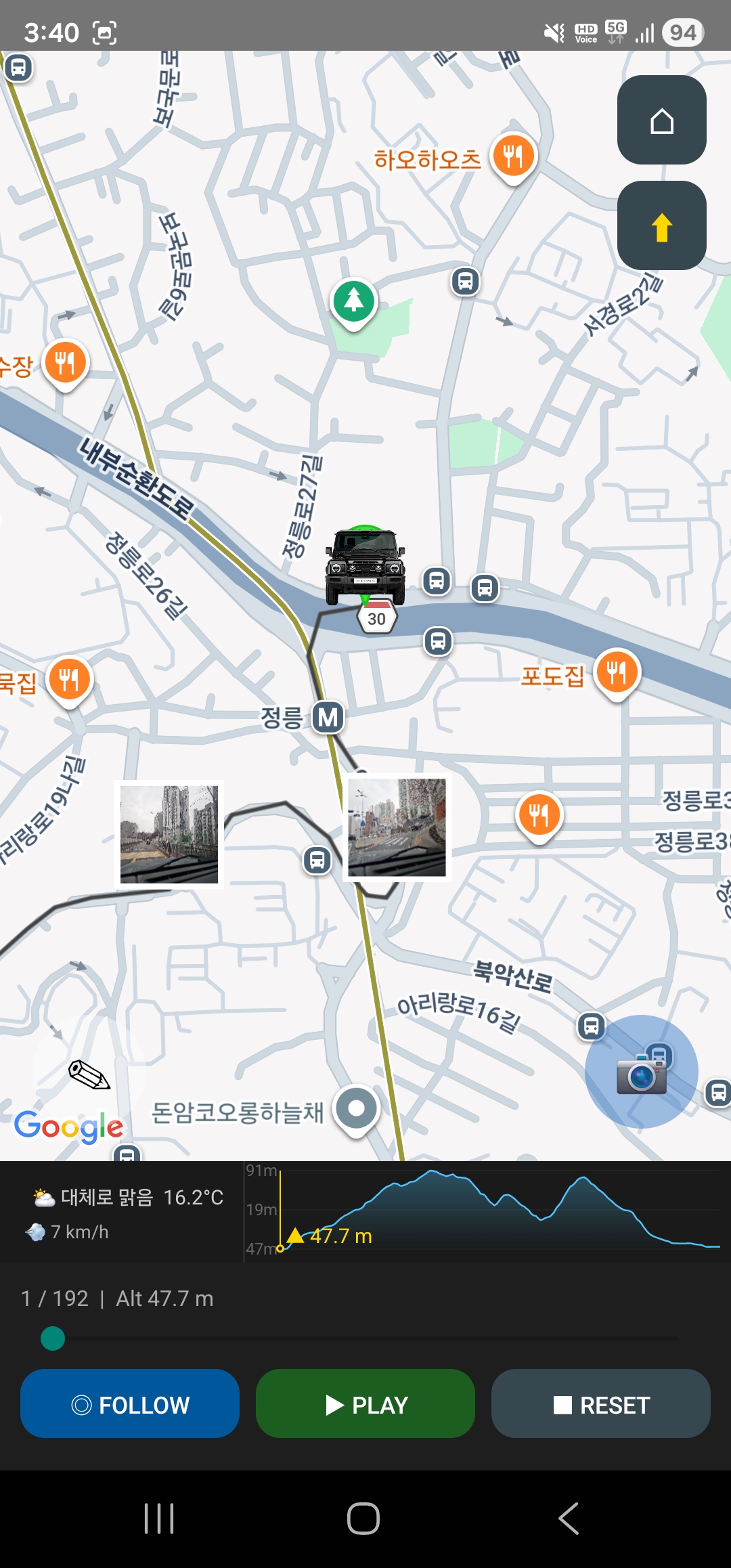Open the street photo on the route
This screenshot has width=731, height=1568.
(x=397, y=827)
